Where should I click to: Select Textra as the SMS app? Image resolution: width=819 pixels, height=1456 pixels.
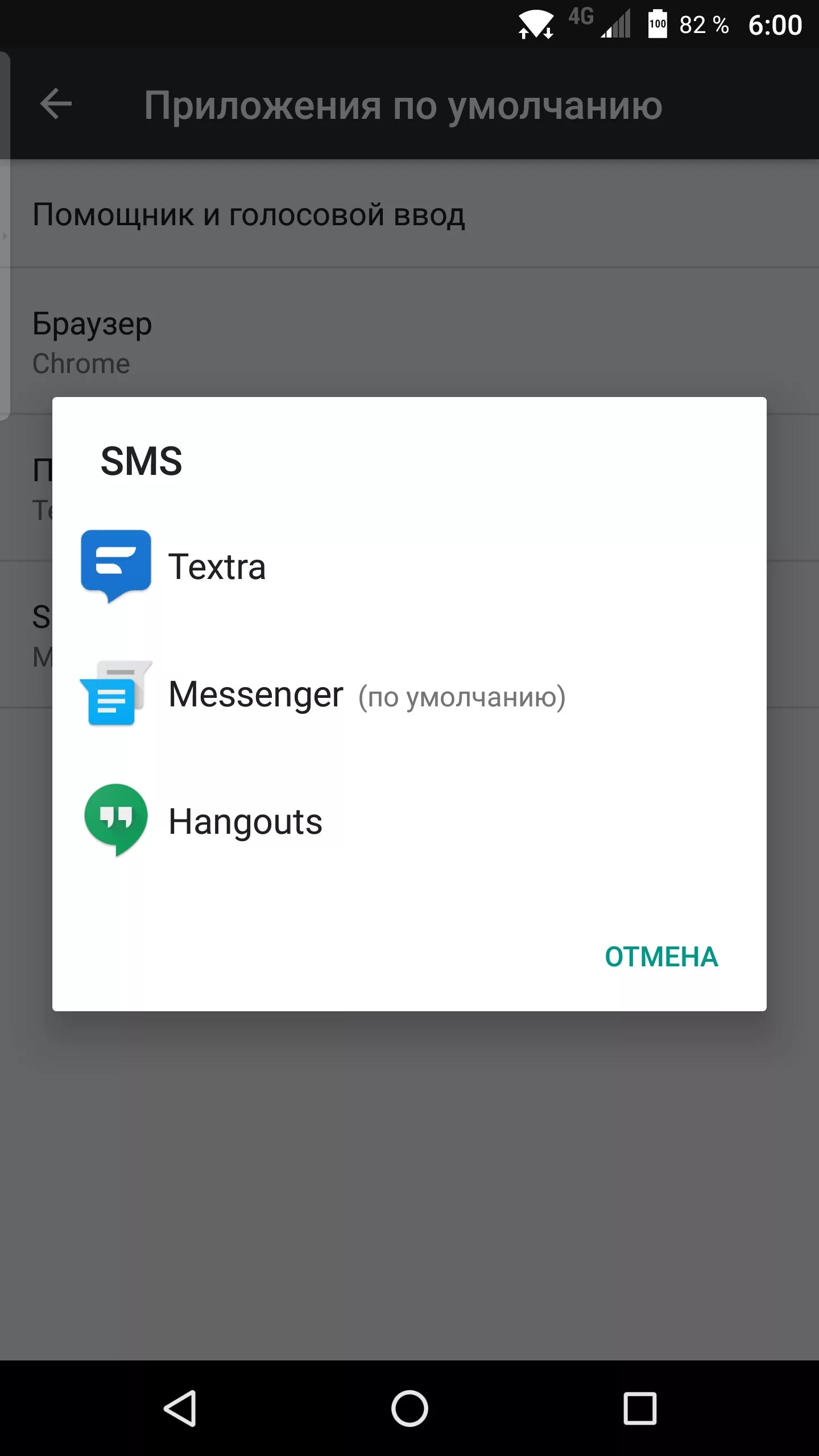pyautogui.click(x=409, y=566)
